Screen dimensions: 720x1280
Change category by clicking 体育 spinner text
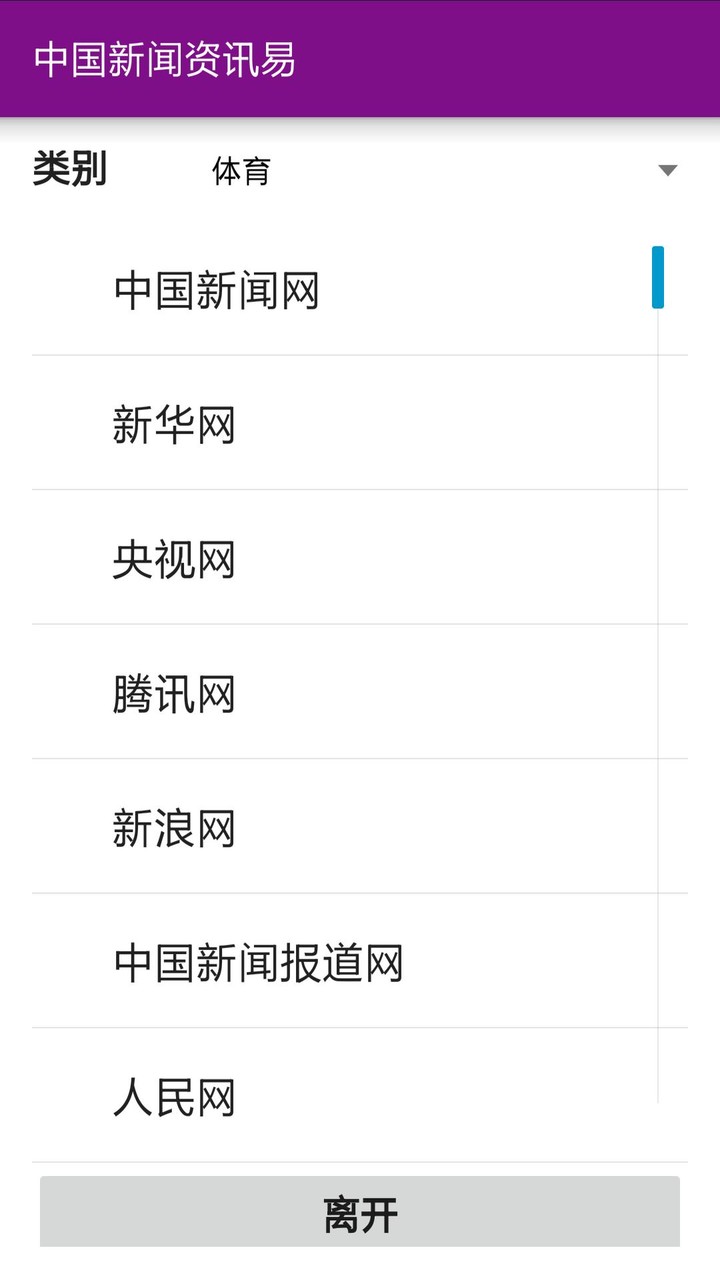click(240, 171)
